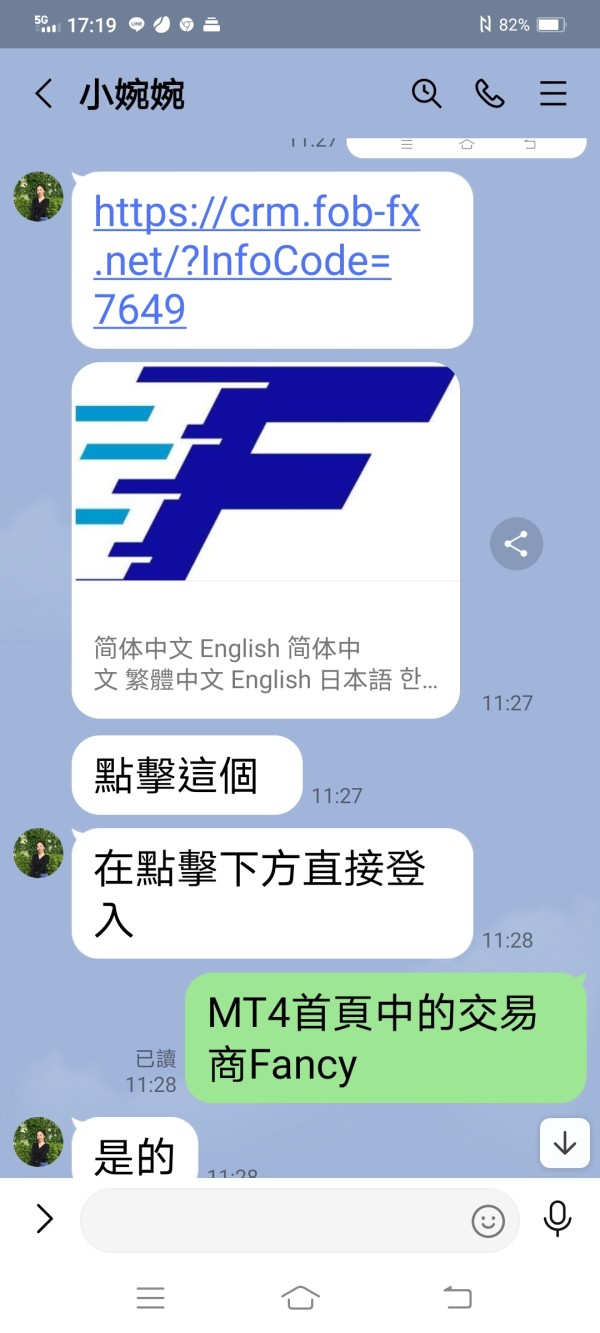Open the chat menu

553,94
